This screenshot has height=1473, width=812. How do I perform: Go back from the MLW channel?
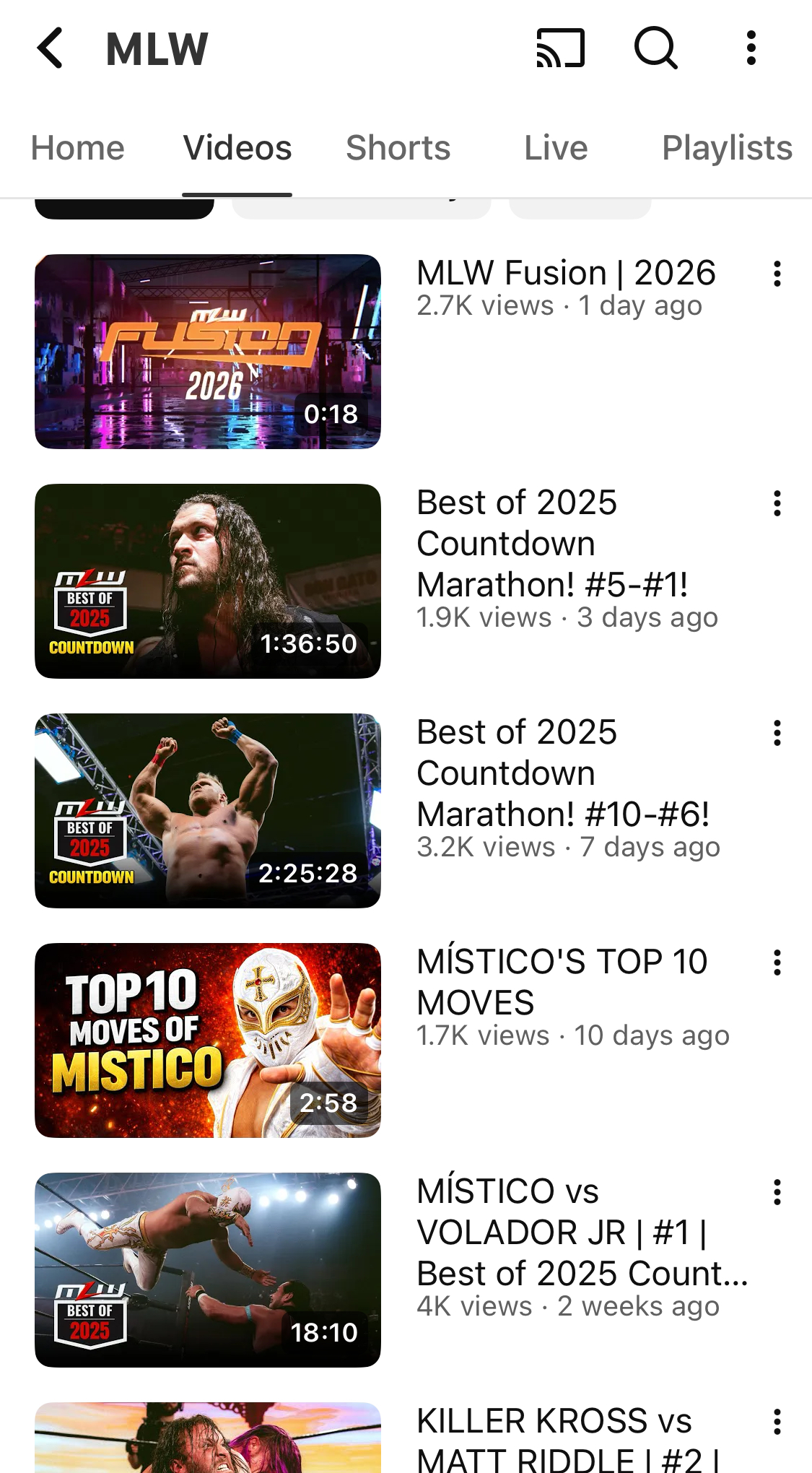pyautogui.click(x=51, y=48)
